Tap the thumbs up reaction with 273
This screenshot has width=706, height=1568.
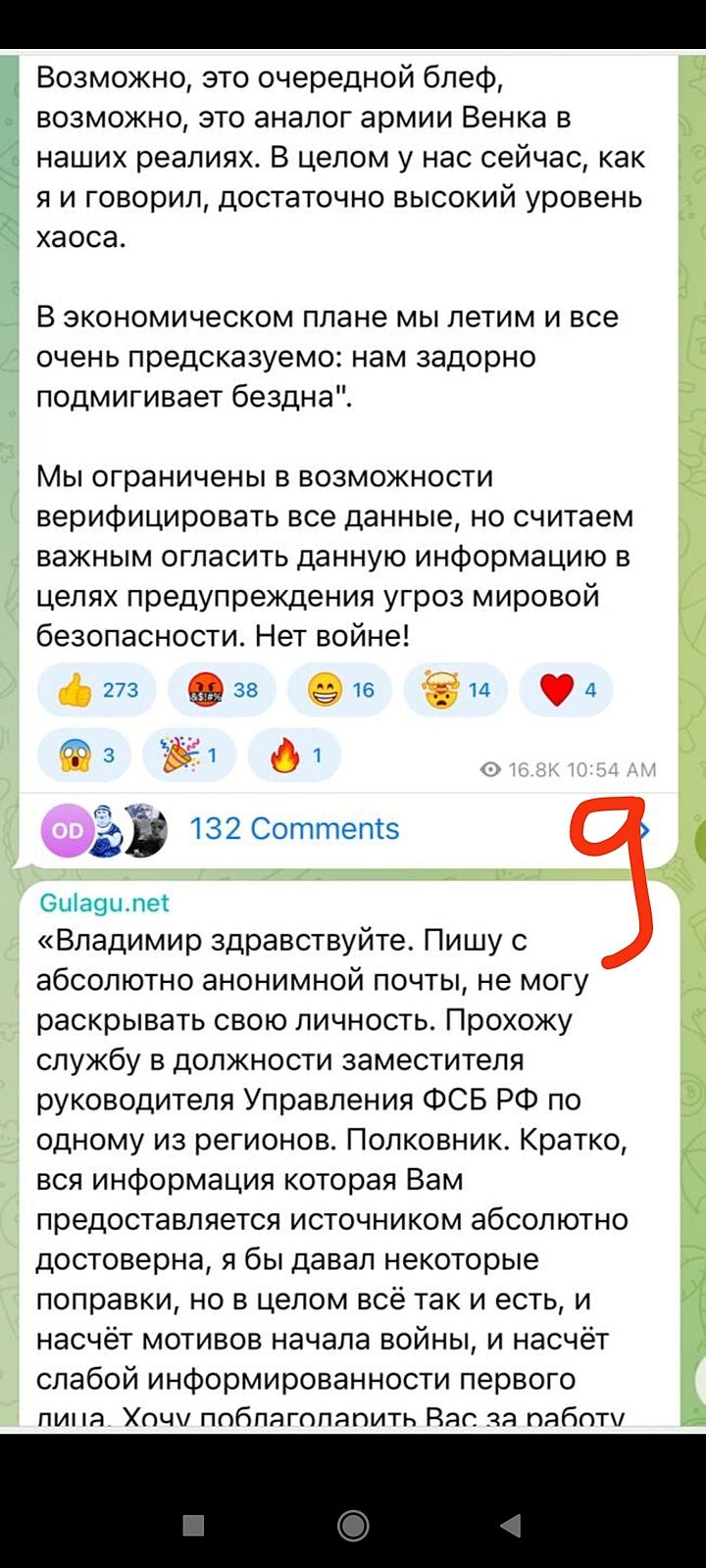tap(97, 689)
